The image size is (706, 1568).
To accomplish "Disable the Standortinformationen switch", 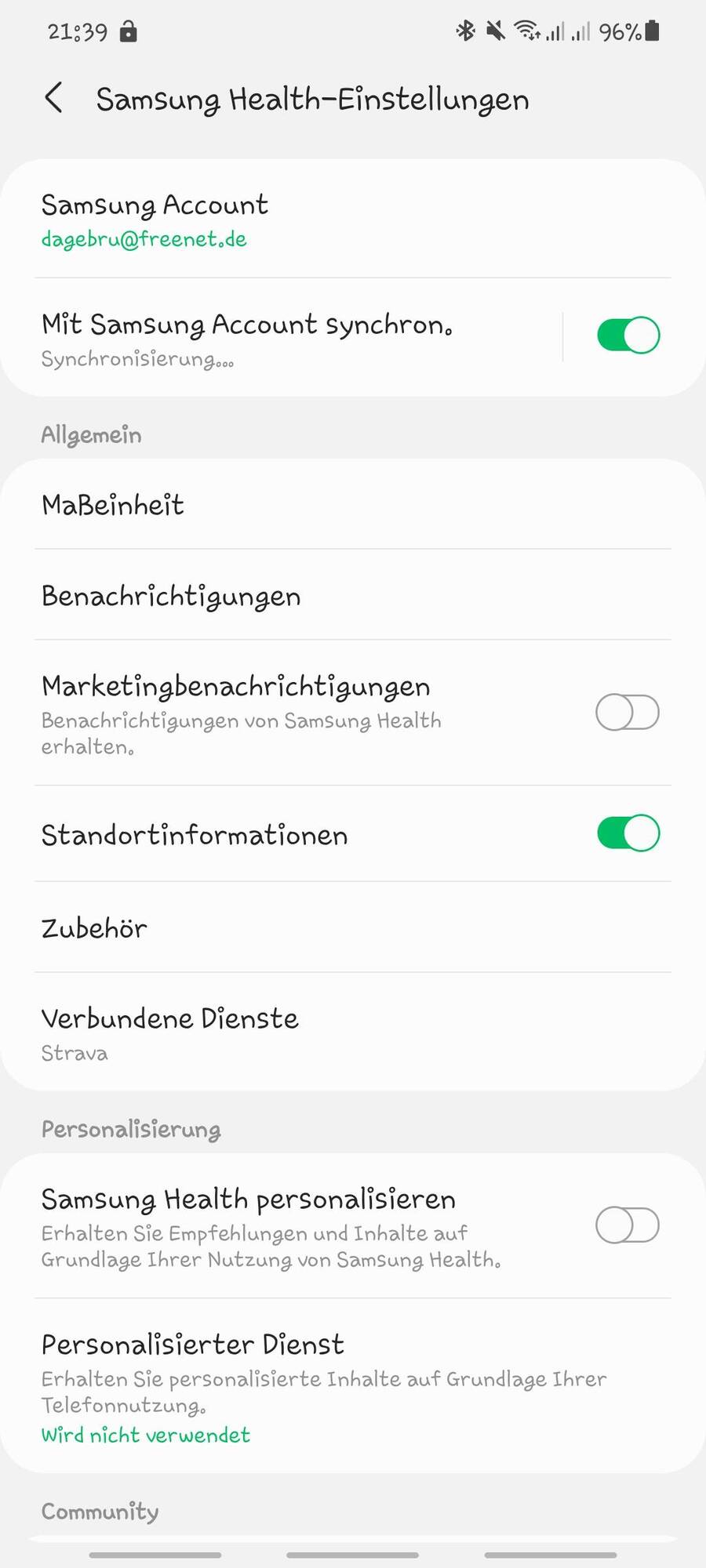I will pyautogui.click(x=628, y=833).
